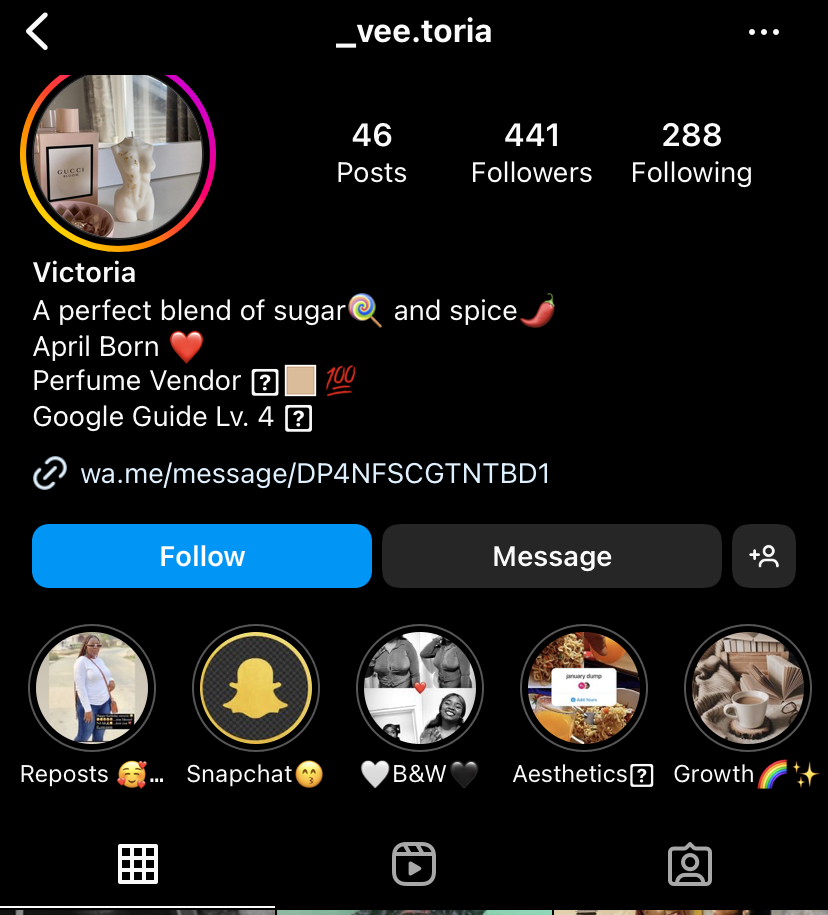This screenshot has height=915, width=828.
Task: Open the Aesthetics story highlight
Action: (584, 689)
